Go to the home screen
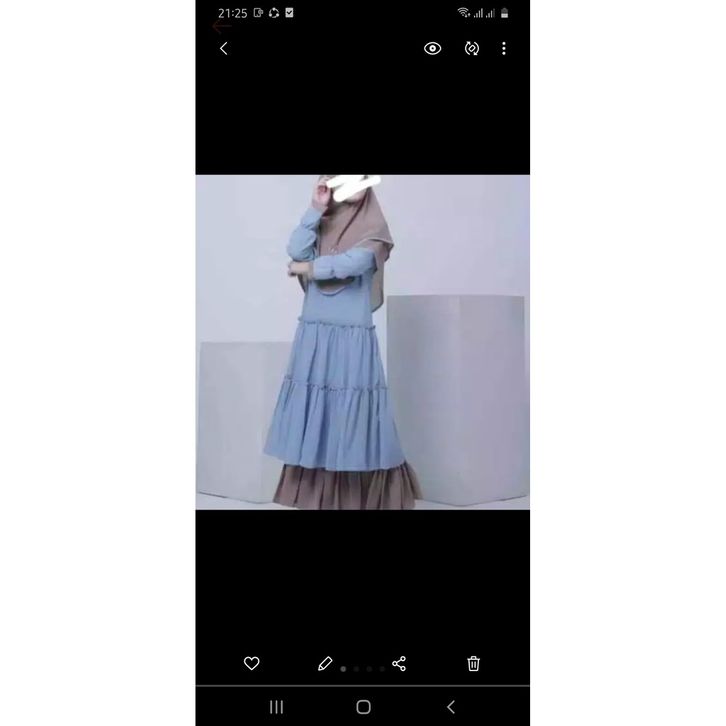 (x=363, y=707)
